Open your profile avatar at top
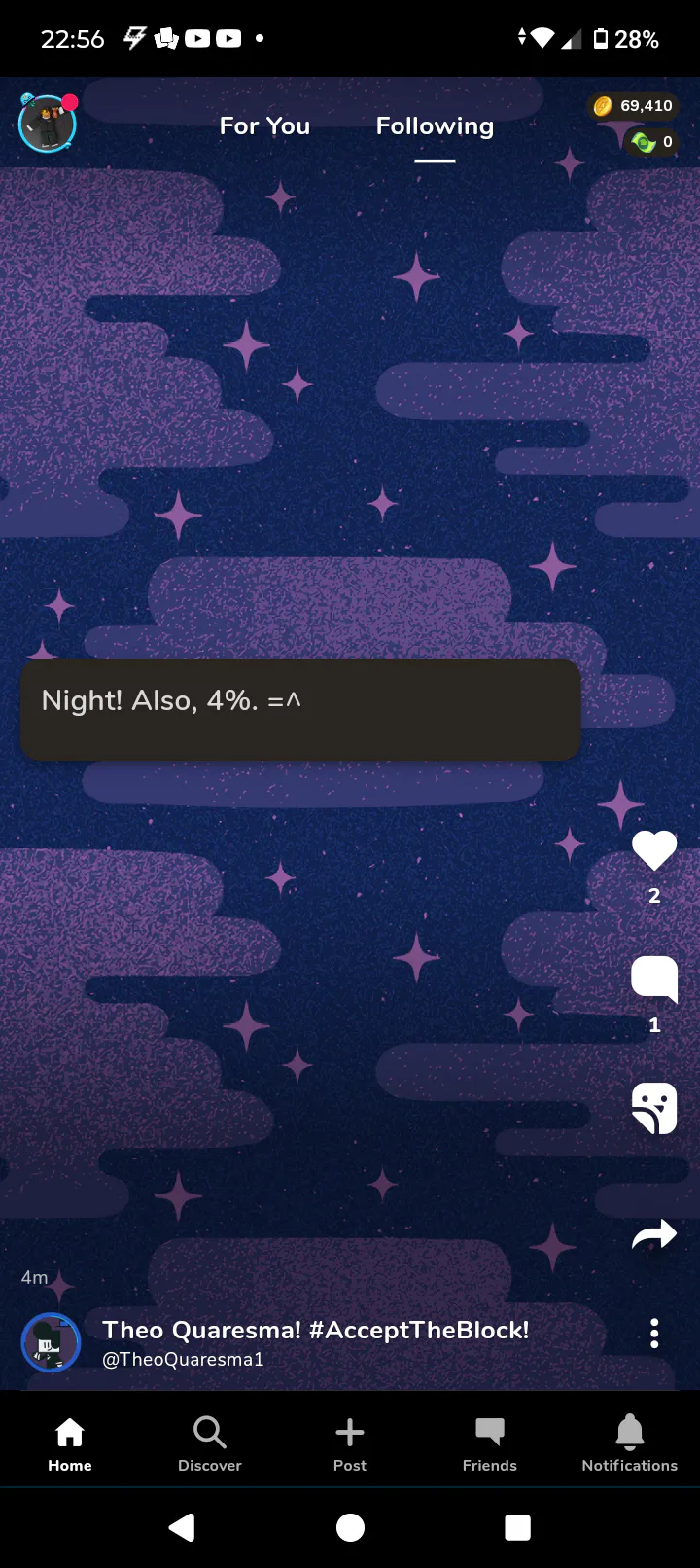This screenshot has height=1568, width=700. [47, 124]
